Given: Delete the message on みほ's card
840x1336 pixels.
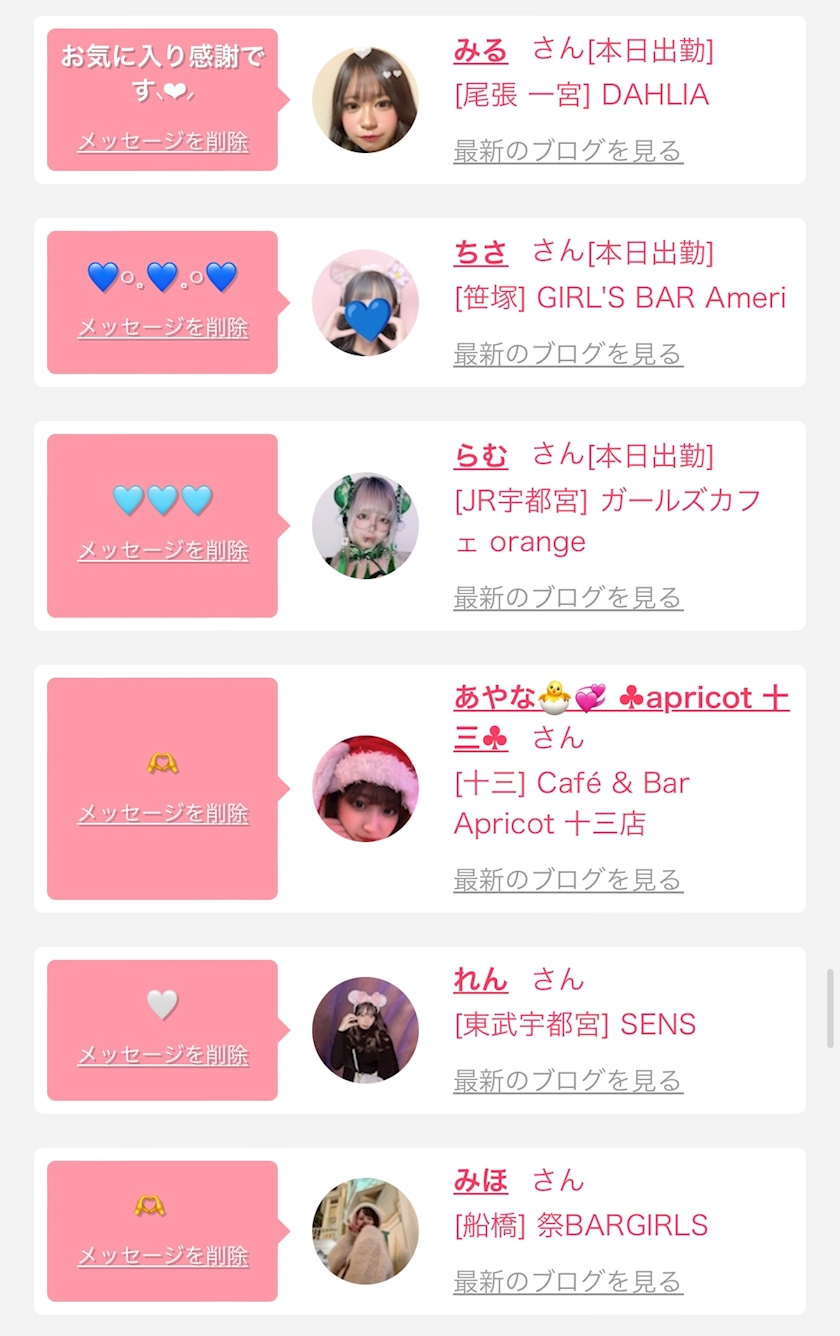Looking at the screenshot, I should [163, 1256].
